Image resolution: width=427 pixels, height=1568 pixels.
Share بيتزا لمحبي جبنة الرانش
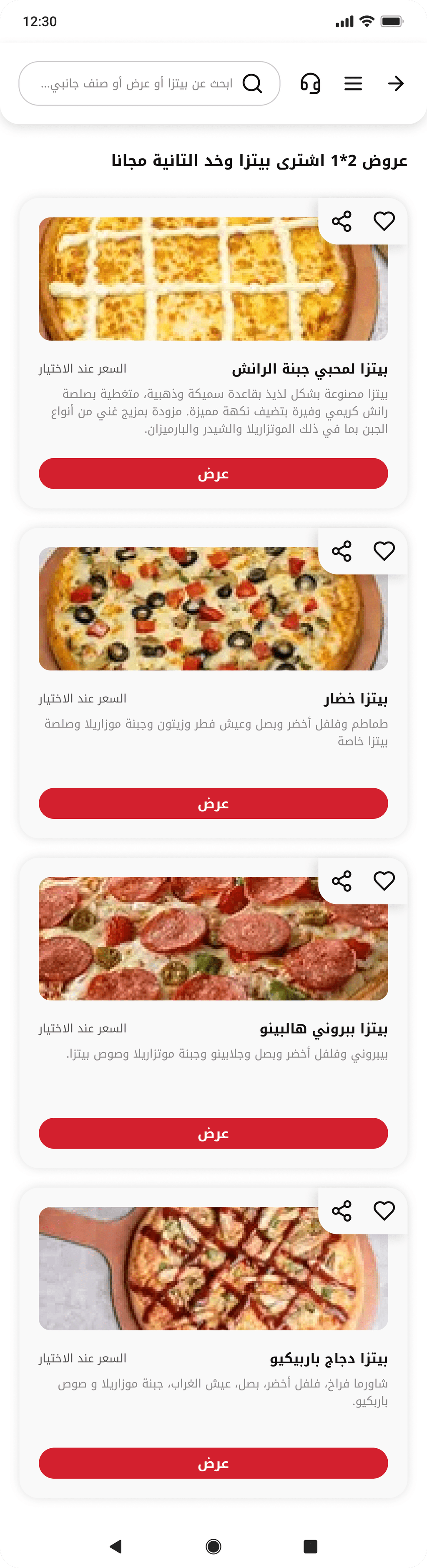pos(342,221)
